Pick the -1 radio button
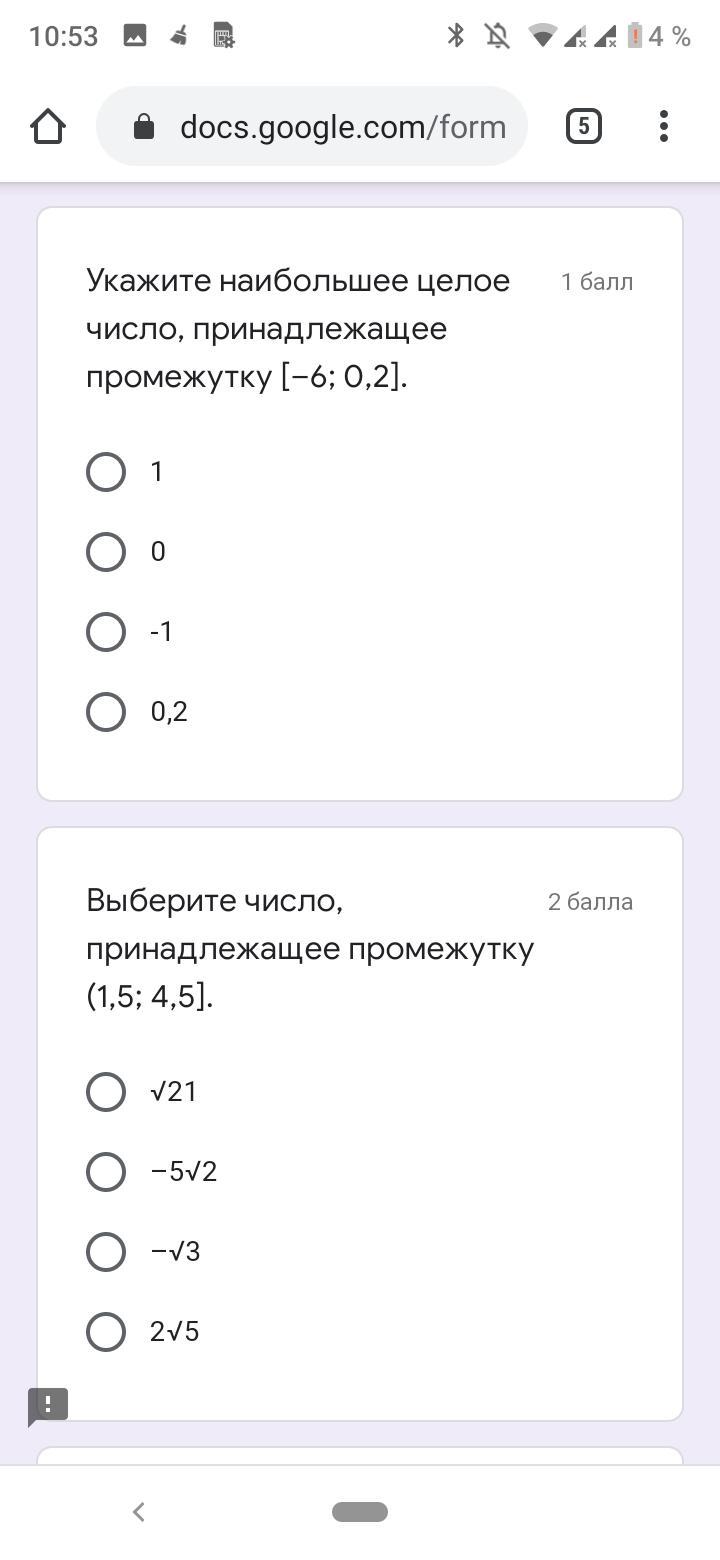 click(x=106, y=632)
